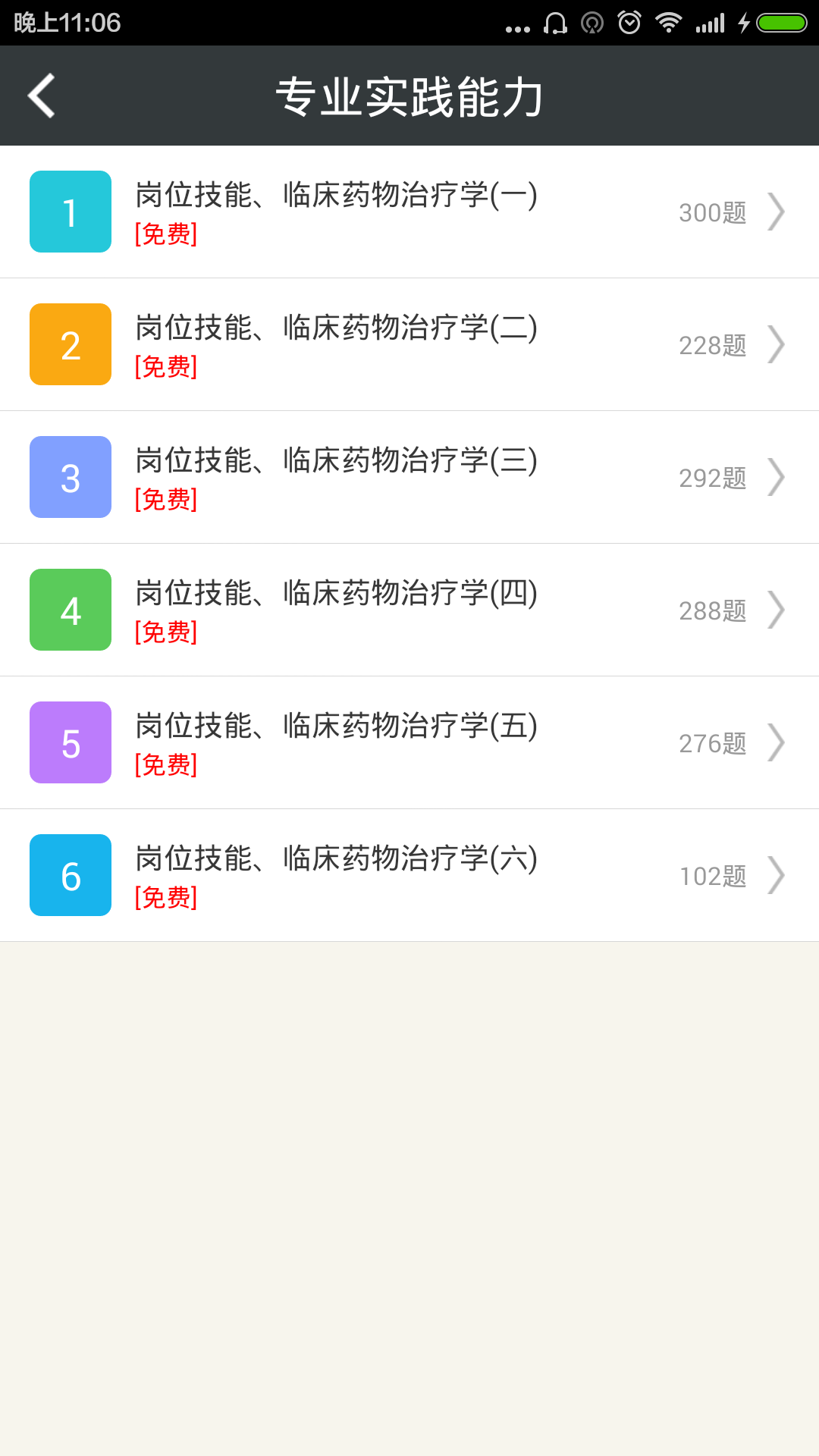Viewport: 819px width, 1456px height.
Task: Select the purple number 5 badge
Action: pos(70,742)
